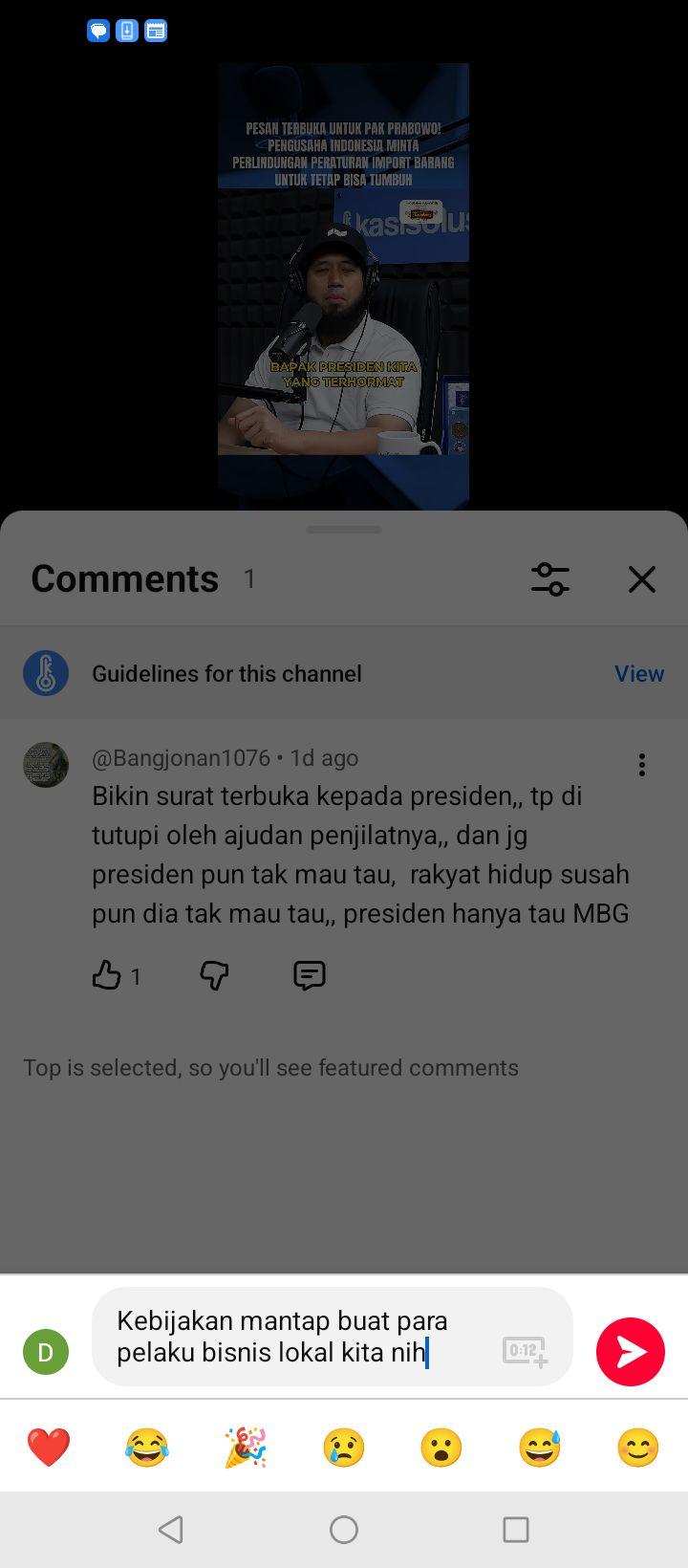
Task: Go to the home screen
Action: [x=344, y=1530]
